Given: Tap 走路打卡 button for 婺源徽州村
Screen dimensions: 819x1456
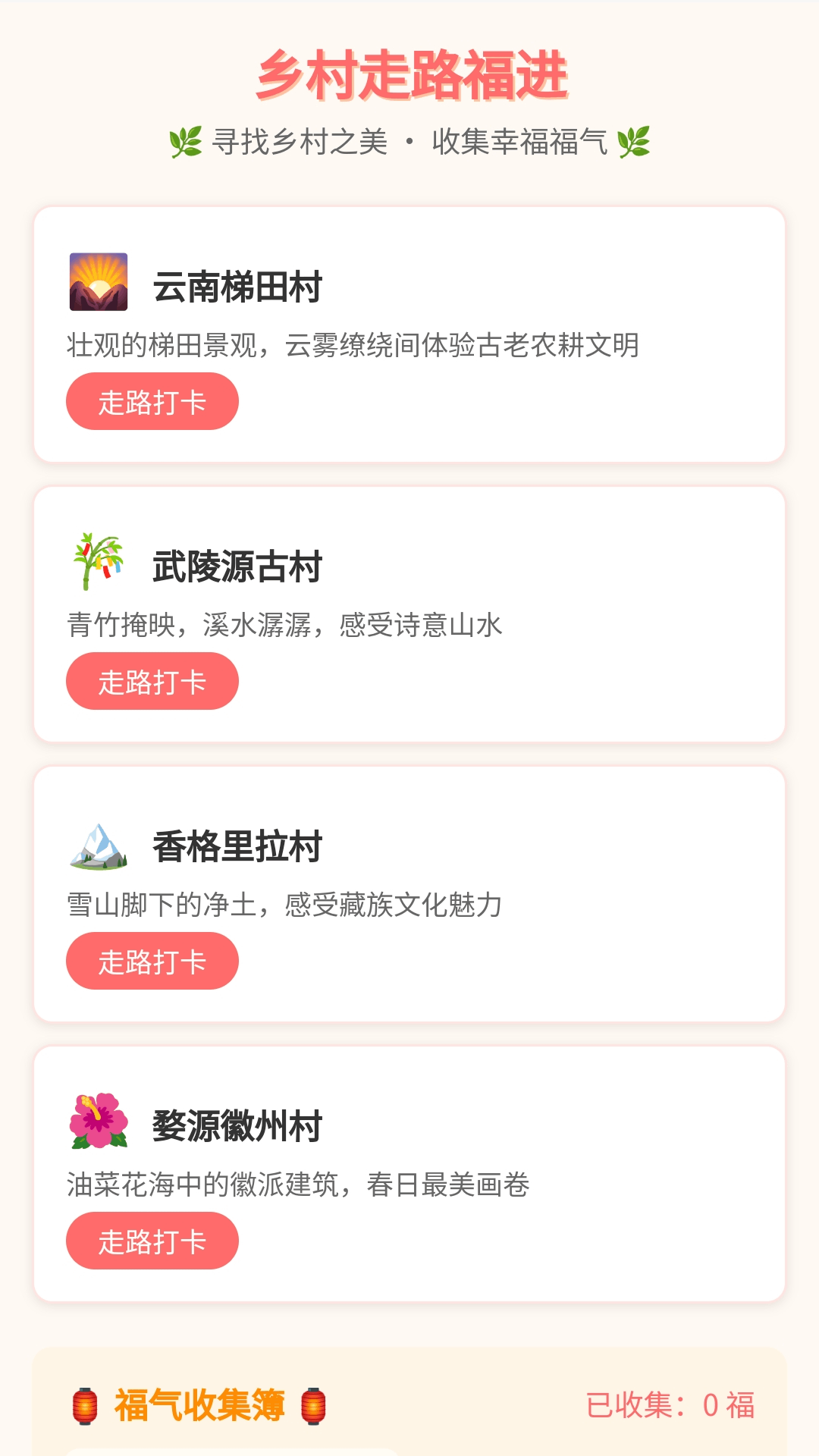Looking at the screenshot, I should coord(152,1241).
